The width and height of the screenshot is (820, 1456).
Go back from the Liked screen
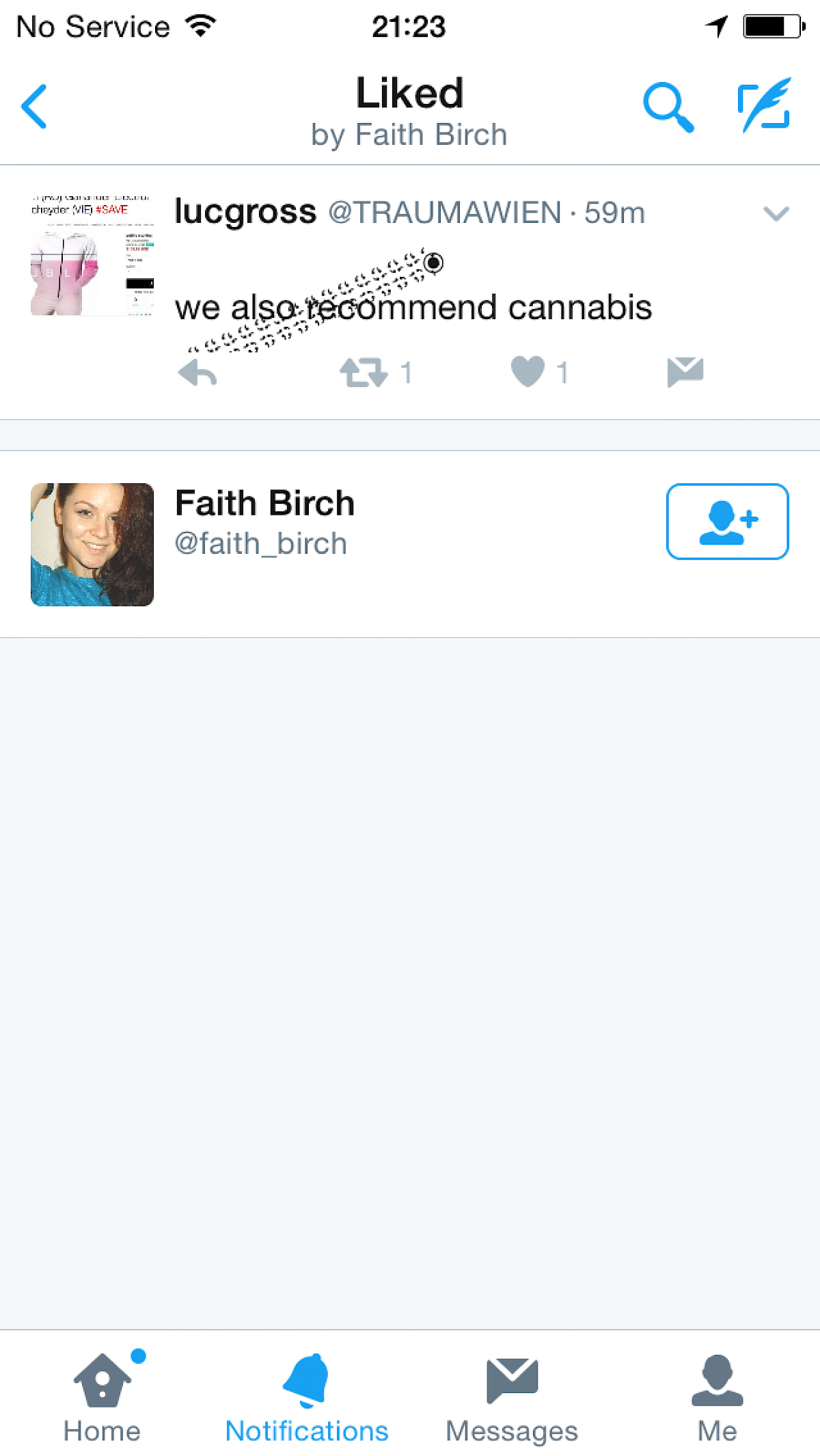coord(34,107)
